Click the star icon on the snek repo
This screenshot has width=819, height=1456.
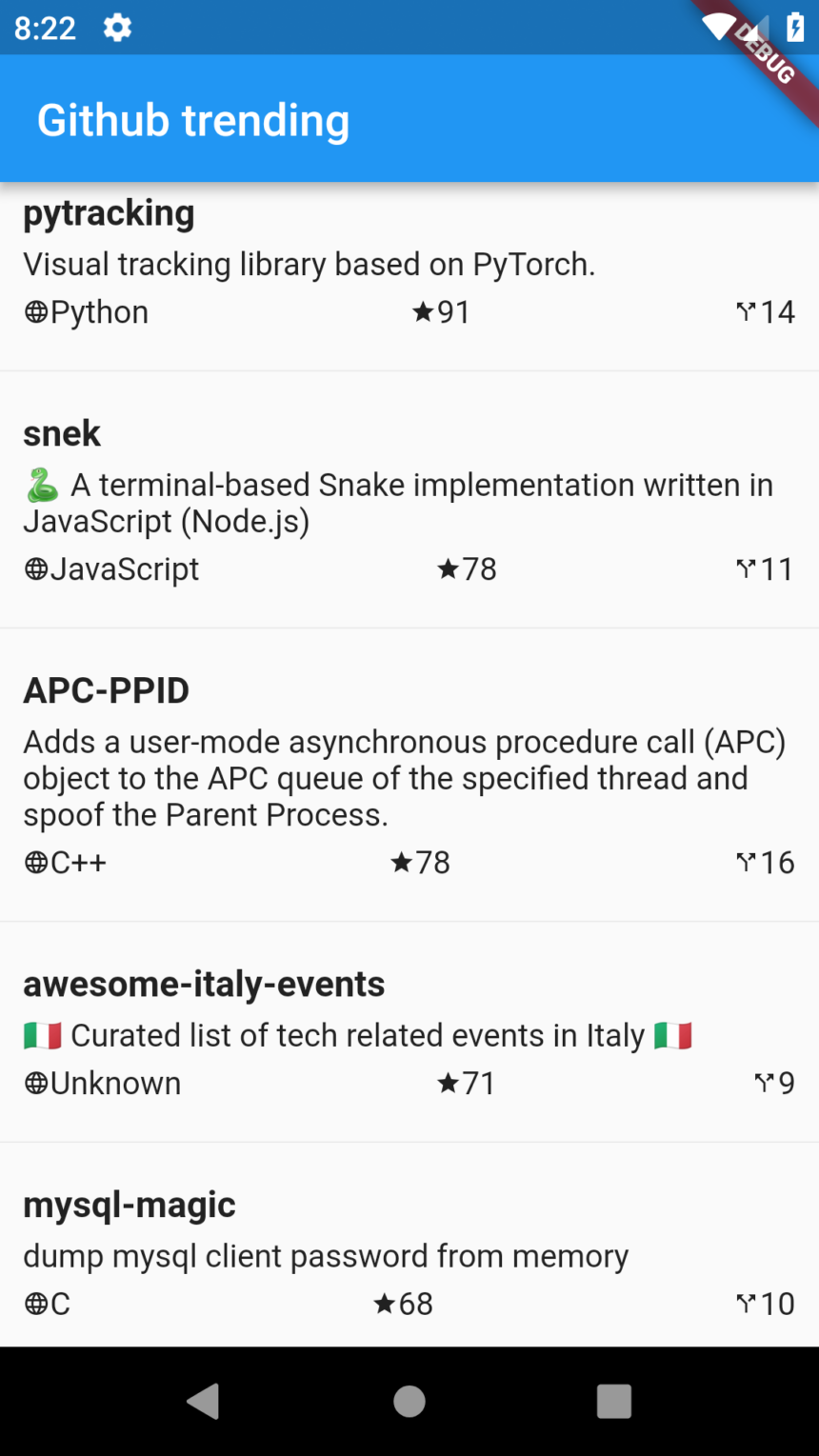[447, 568]
